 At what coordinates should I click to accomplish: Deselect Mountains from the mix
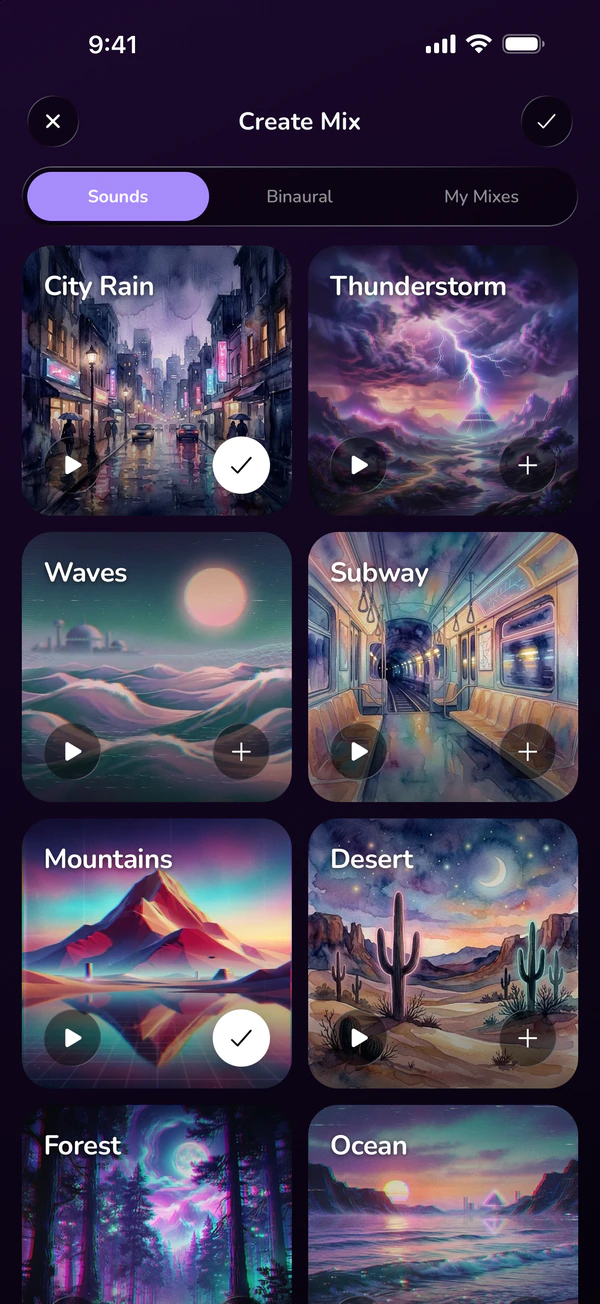pyautogui.click(x=241, y=1038)
